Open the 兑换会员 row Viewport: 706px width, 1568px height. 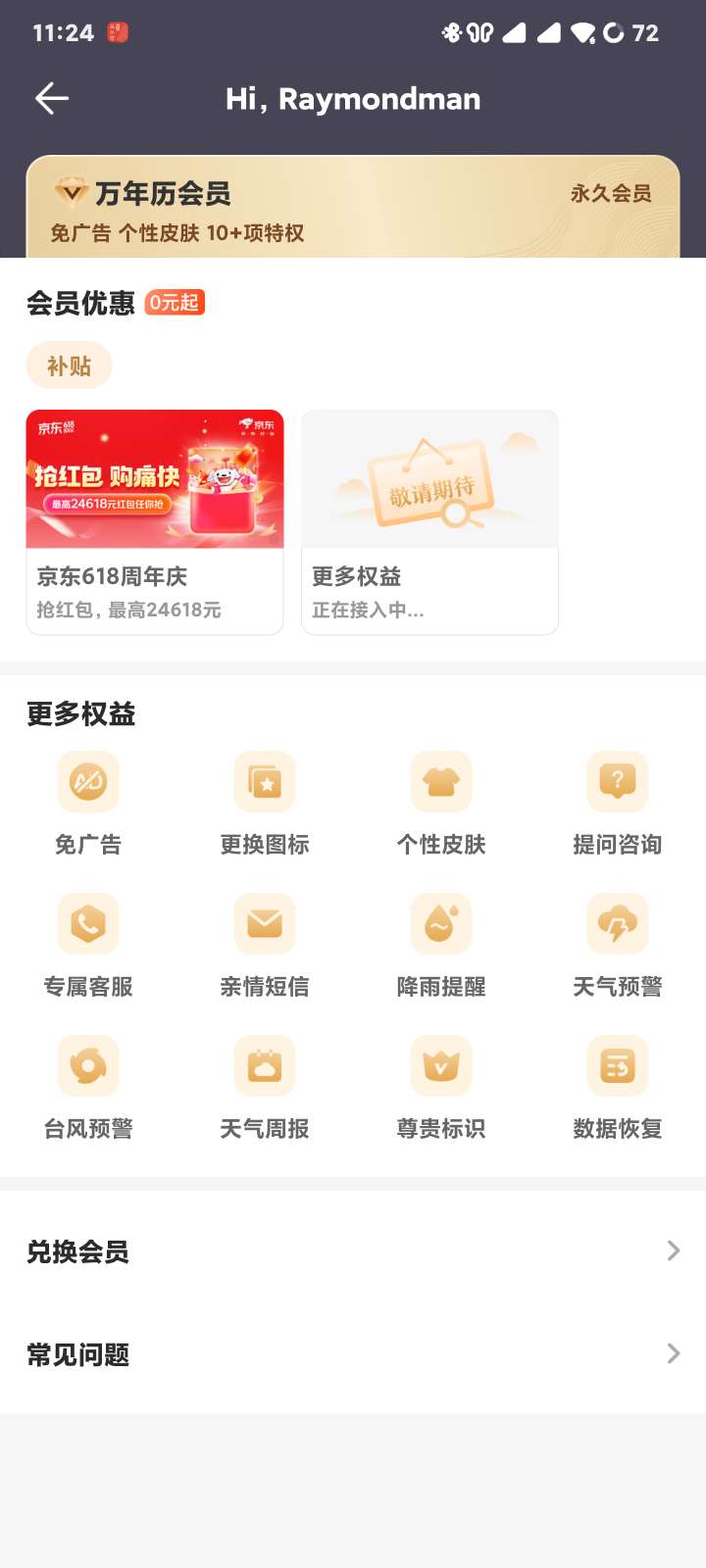(353, 1251)
